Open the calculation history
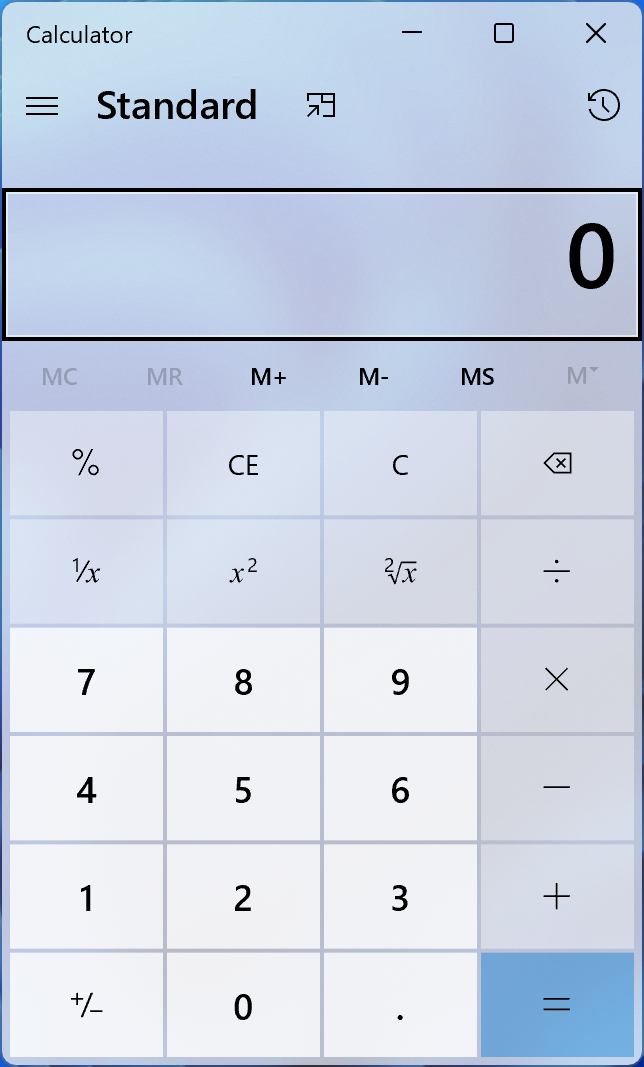644x1067 pixels. click(x=603, y=106)
